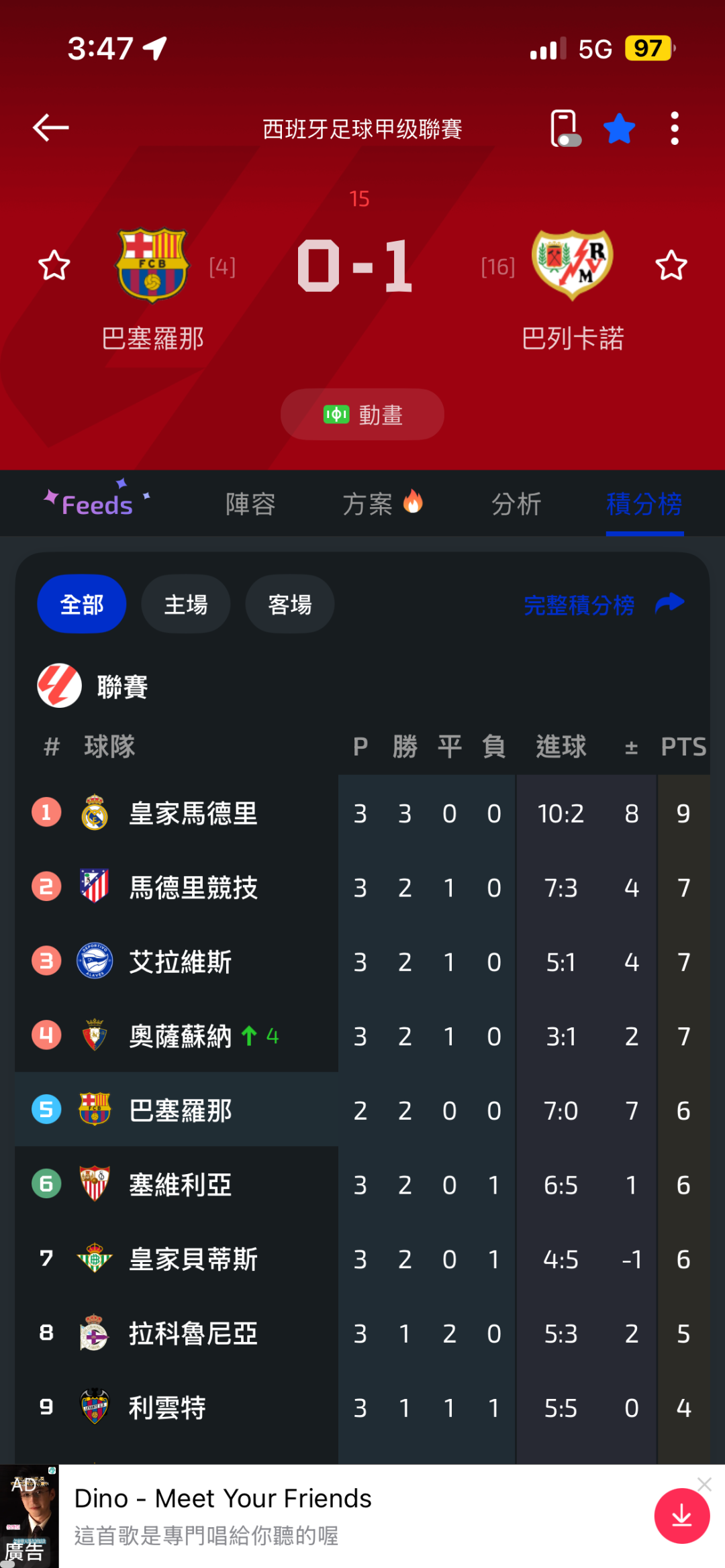Dismiss the Dino advertisement banner

[x=704, y=1484]
